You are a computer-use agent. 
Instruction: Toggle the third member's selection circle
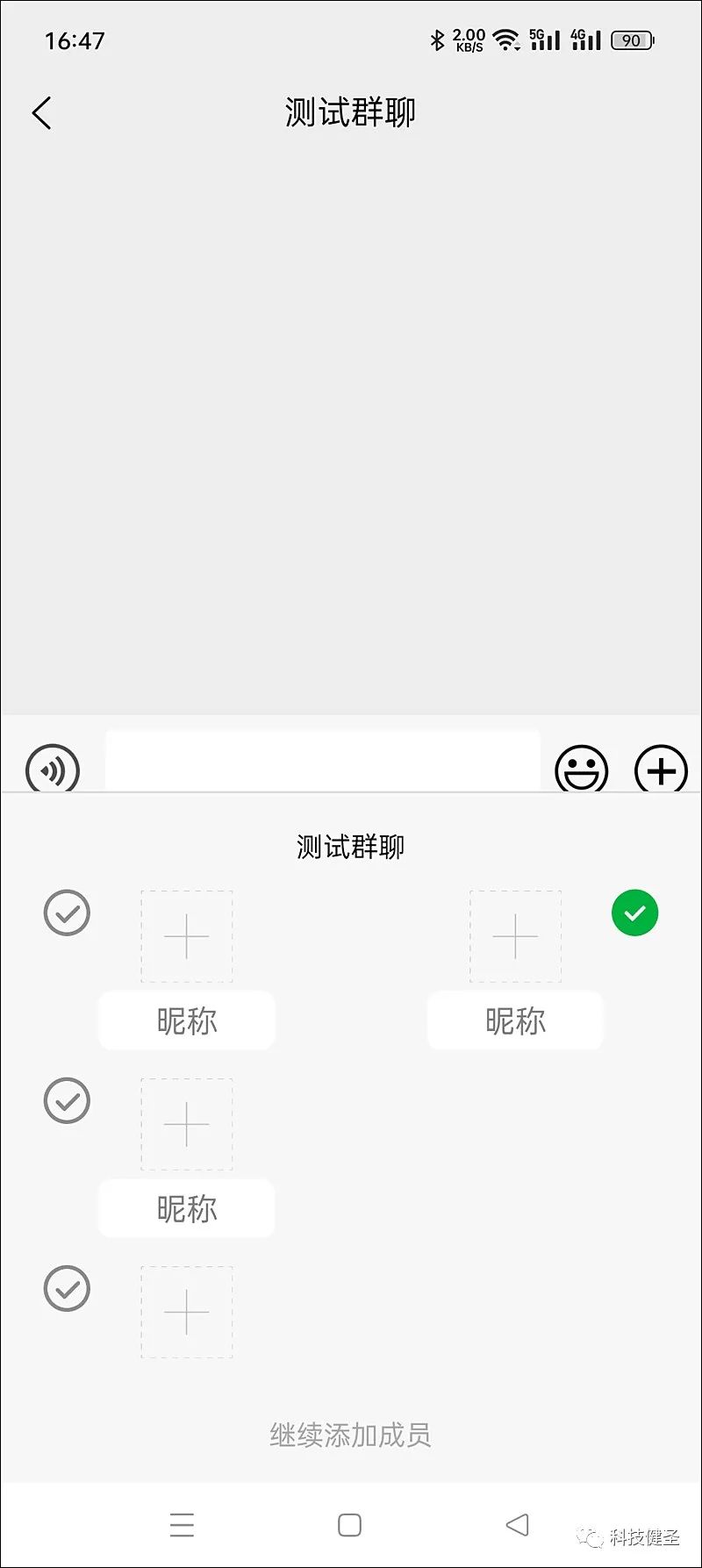[67, 1290]
